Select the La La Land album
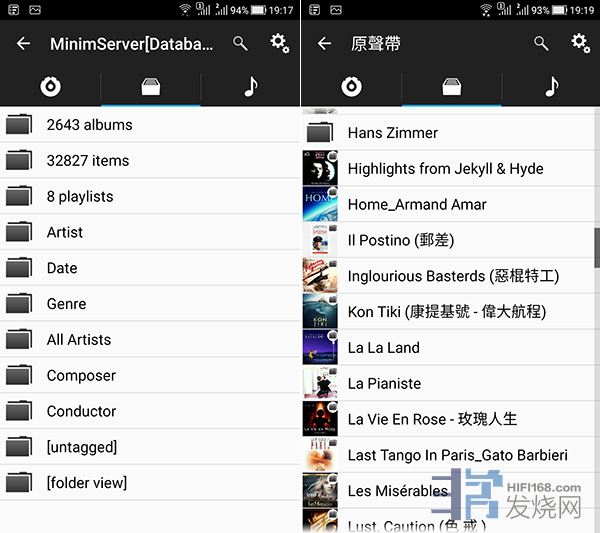This screenshot has height=533, width=600. click(x=383, y=348)
